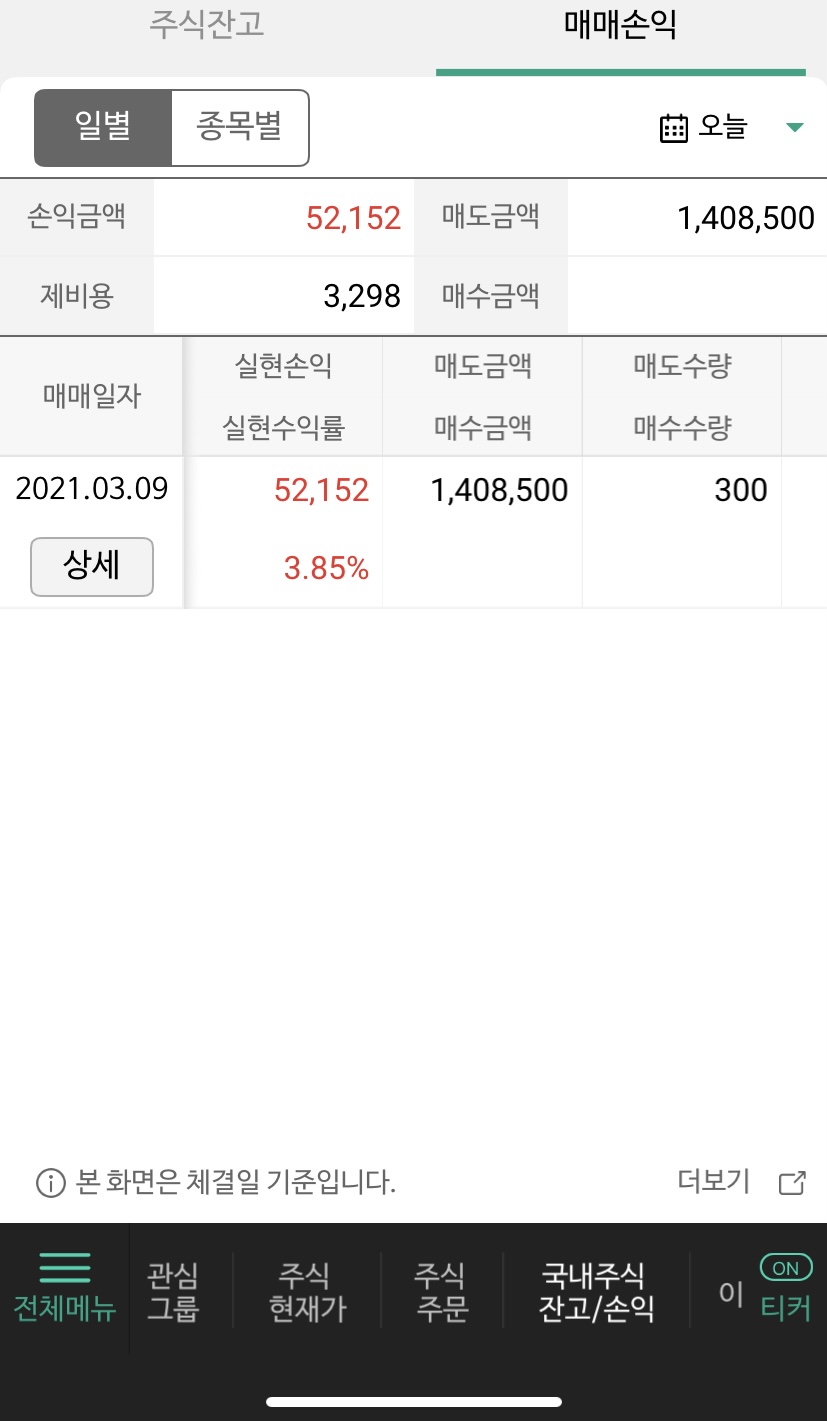Viewport: 827px width, 1421px height.
Task: Select the 일별 segment
Action: pyautogui.click(x=103, y=128)
